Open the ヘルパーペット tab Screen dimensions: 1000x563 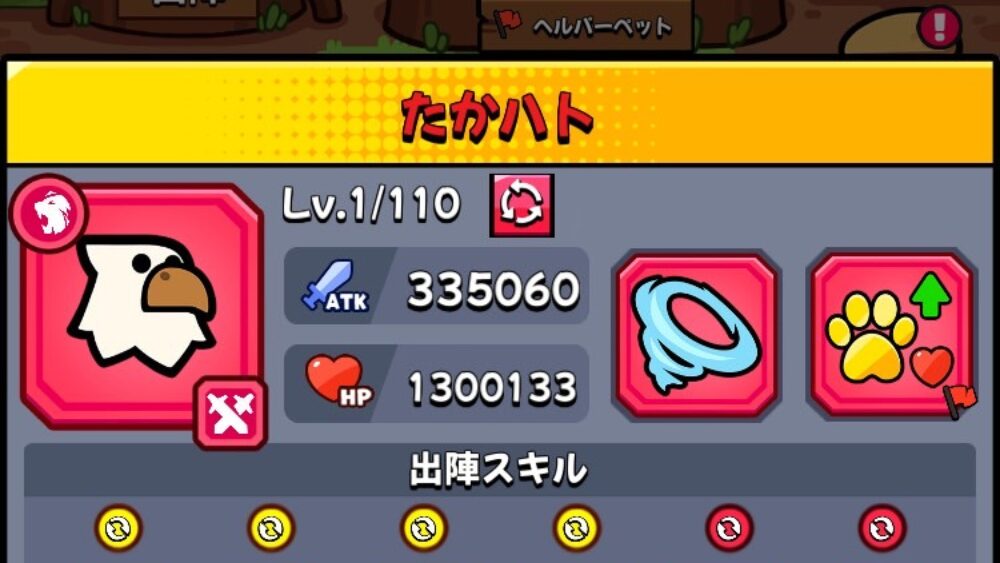coord(587,27)
